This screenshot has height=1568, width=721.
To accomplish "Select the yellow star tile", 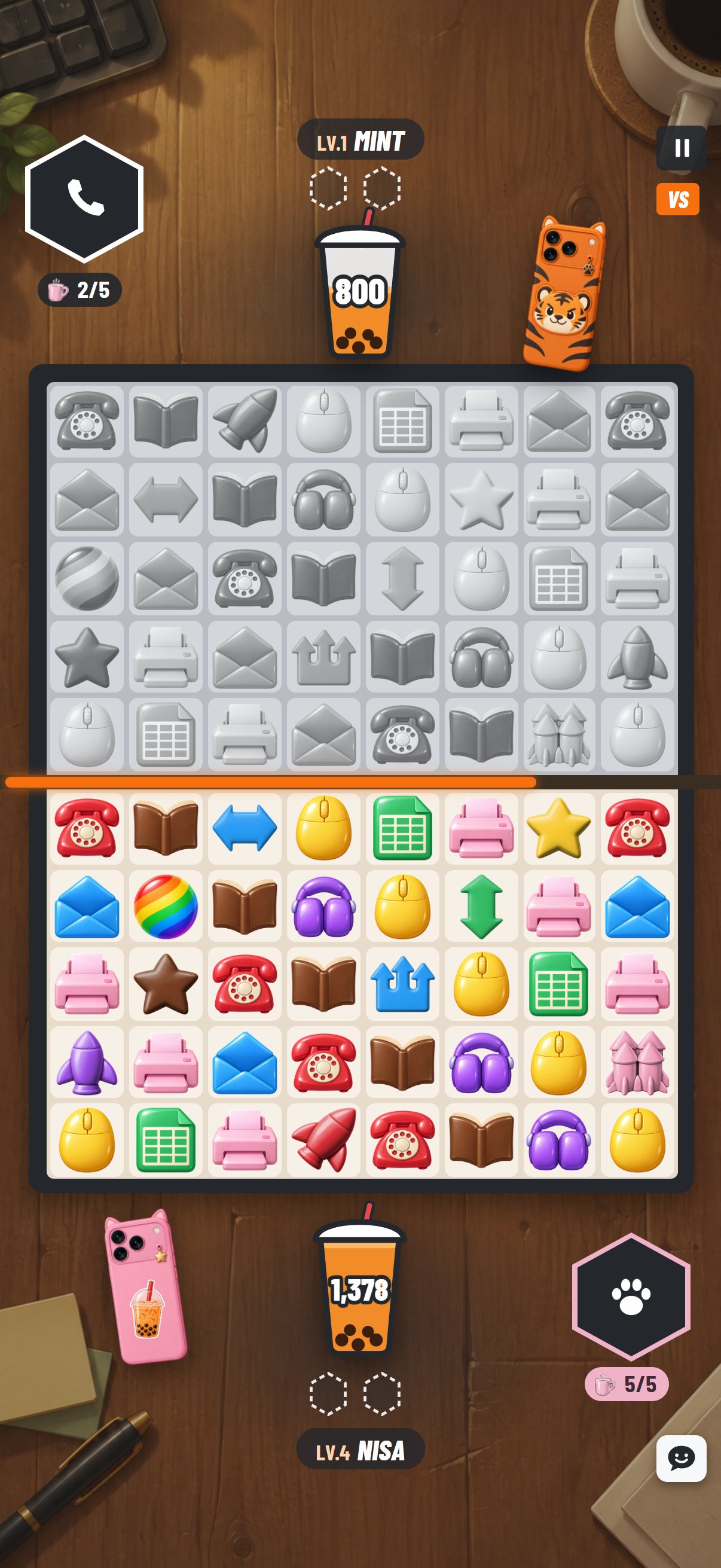I will [559, 828].
